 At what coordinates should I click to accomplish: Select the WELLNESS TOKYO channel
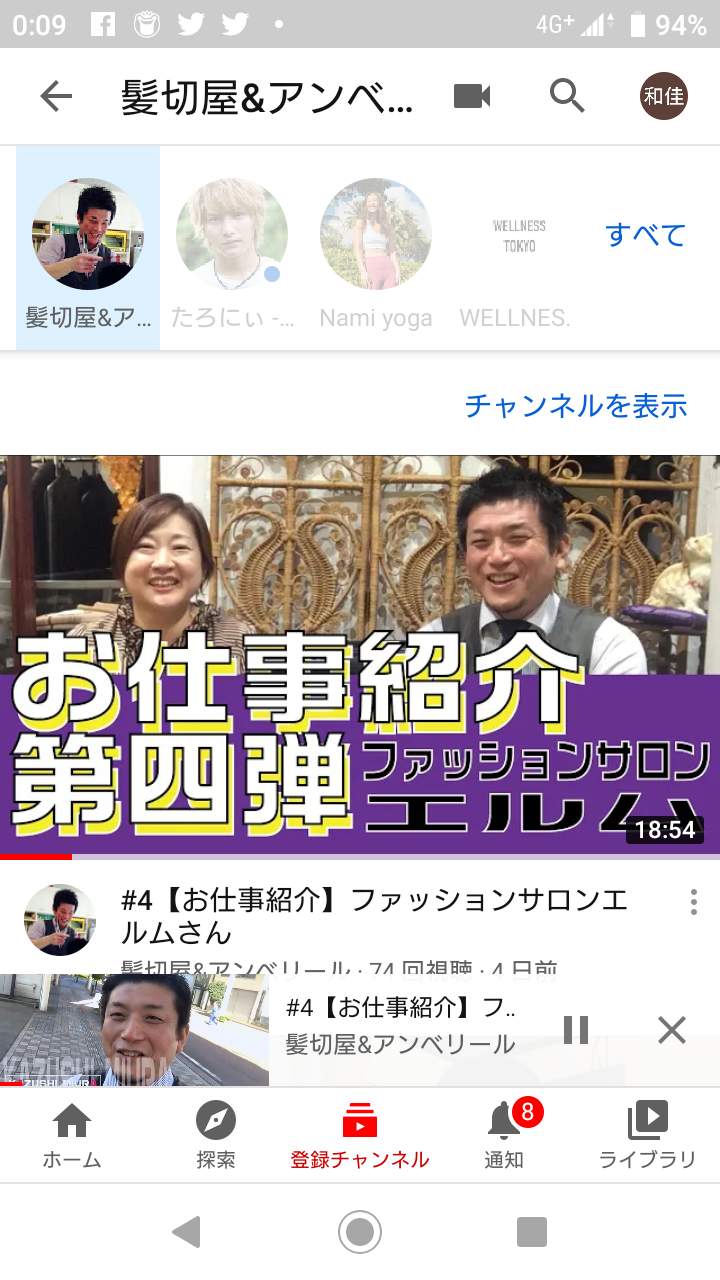click(518, 250)
